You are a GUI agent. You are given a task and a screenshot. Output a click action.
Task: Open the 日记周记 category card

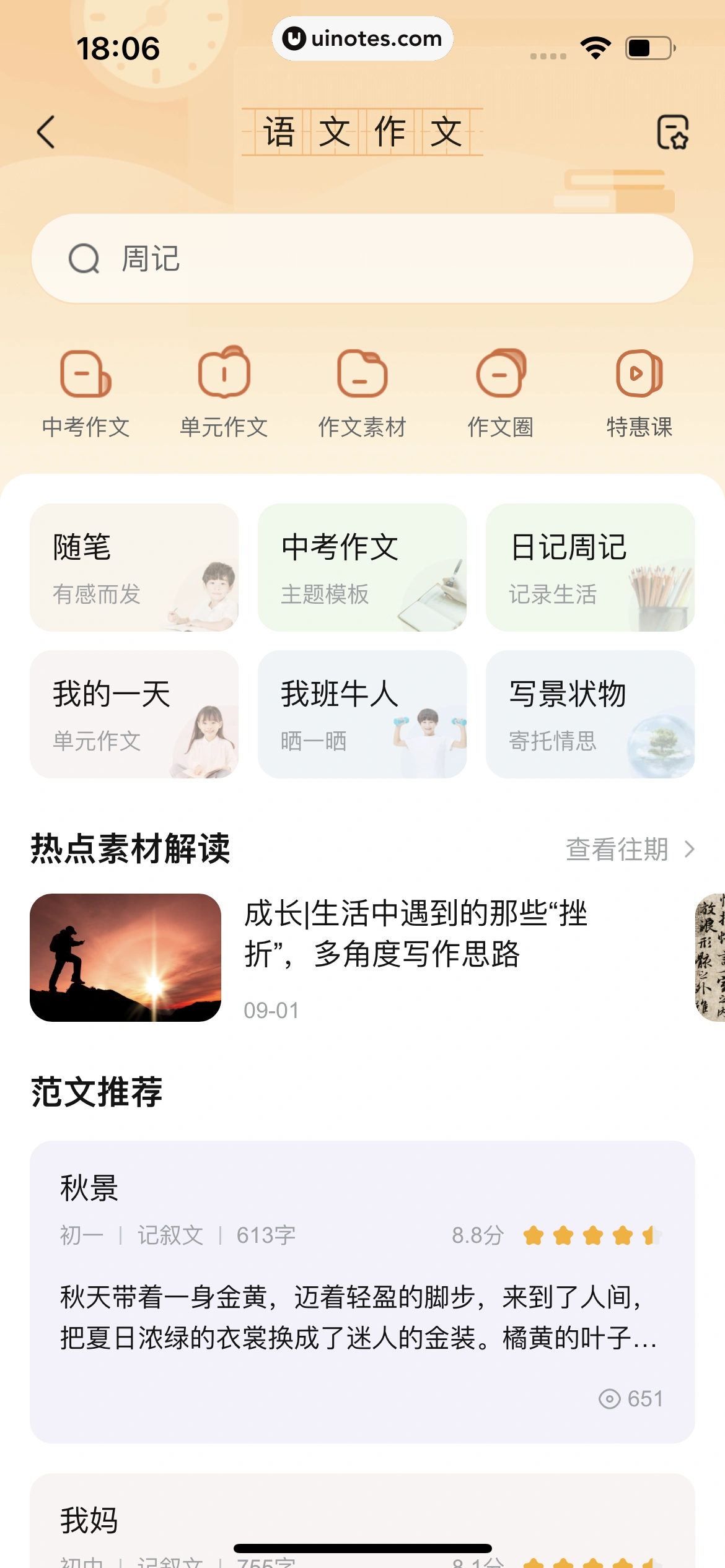[x=590, y=567]
